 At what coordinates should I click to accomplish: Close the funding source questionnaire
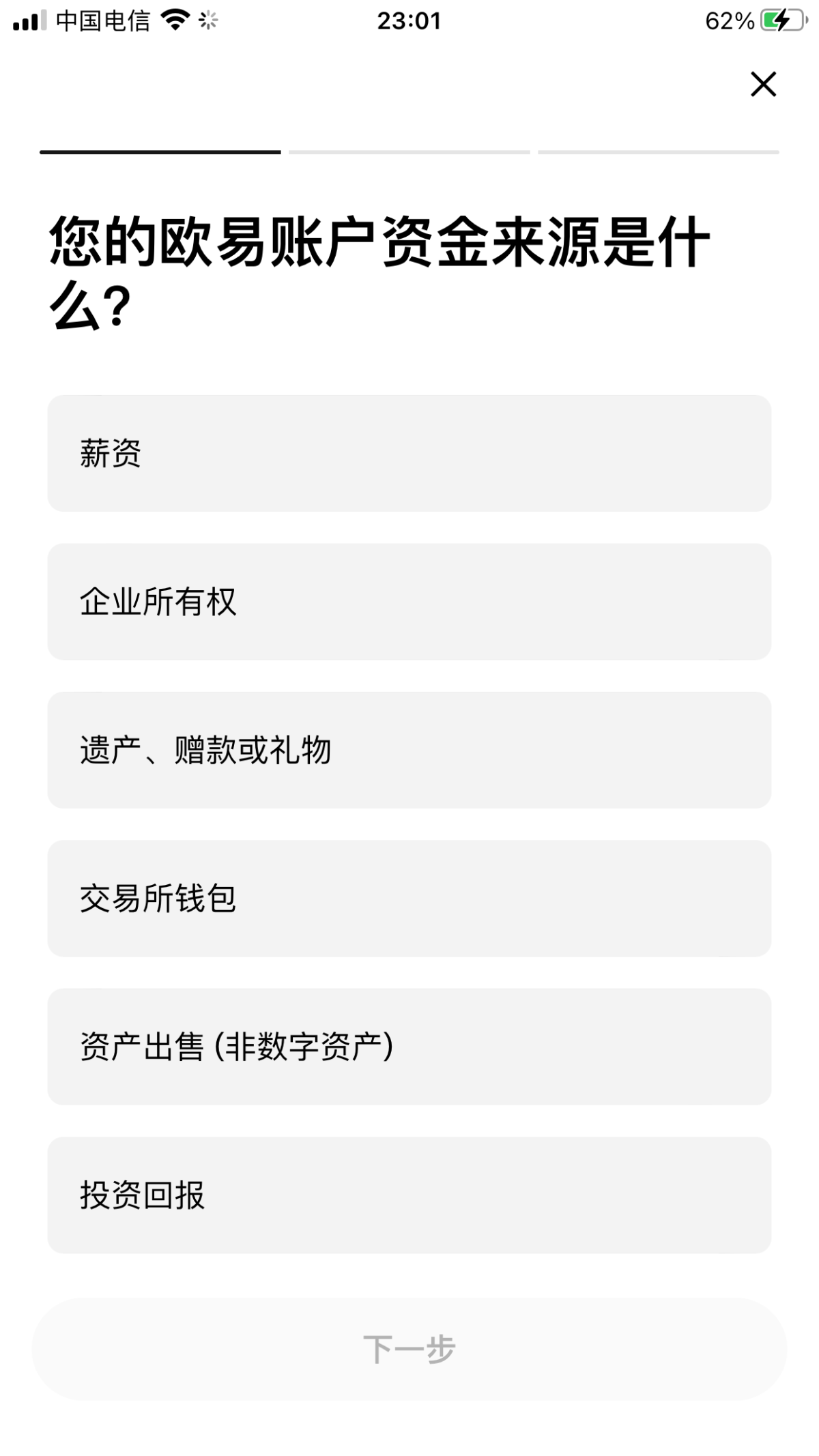click(x=763, y=84)
